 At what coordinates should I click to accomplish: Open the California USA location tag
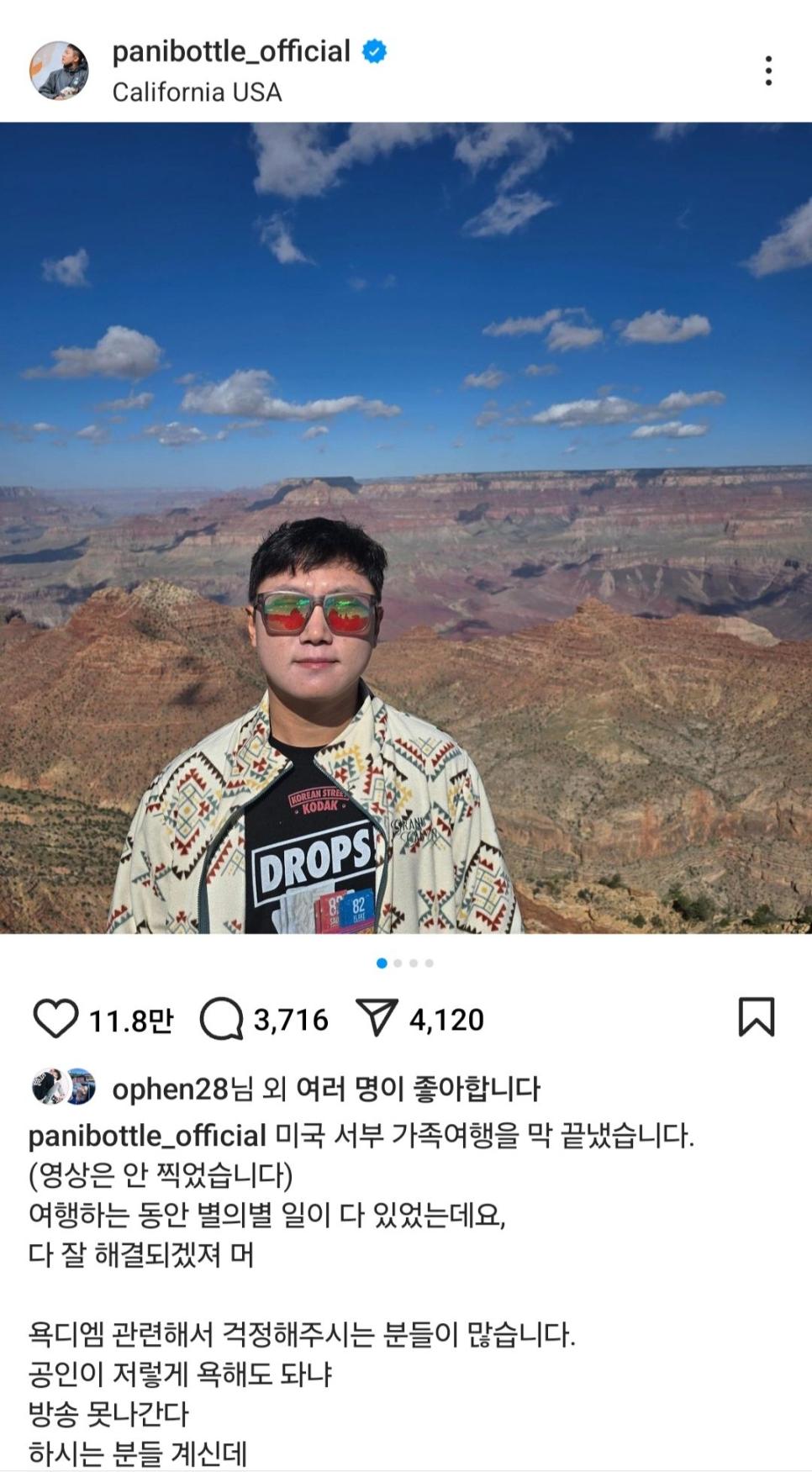[x=197, y=92]
